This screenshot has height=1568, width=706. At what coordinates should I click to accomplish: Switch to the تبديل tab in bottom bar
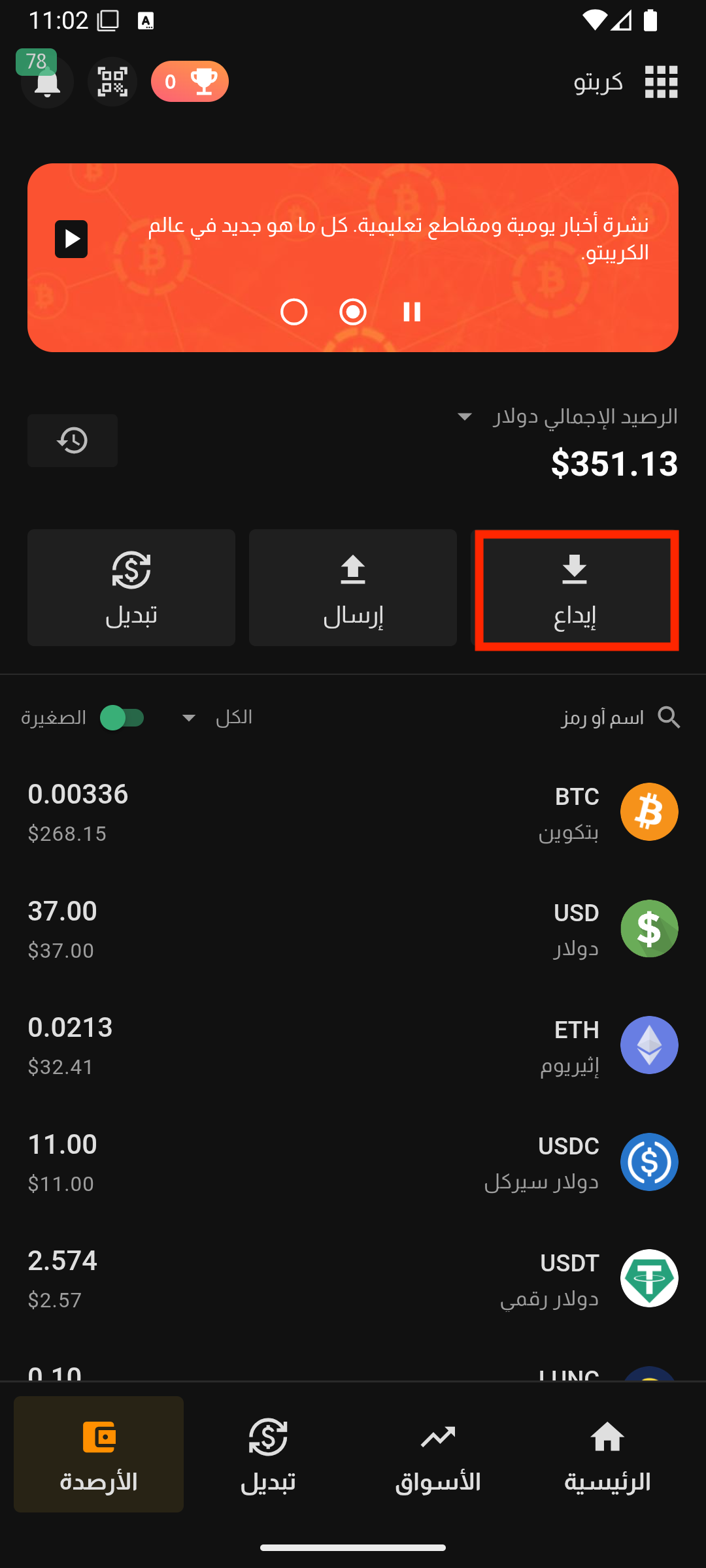pyautogui.click(x=268, y=1454)
